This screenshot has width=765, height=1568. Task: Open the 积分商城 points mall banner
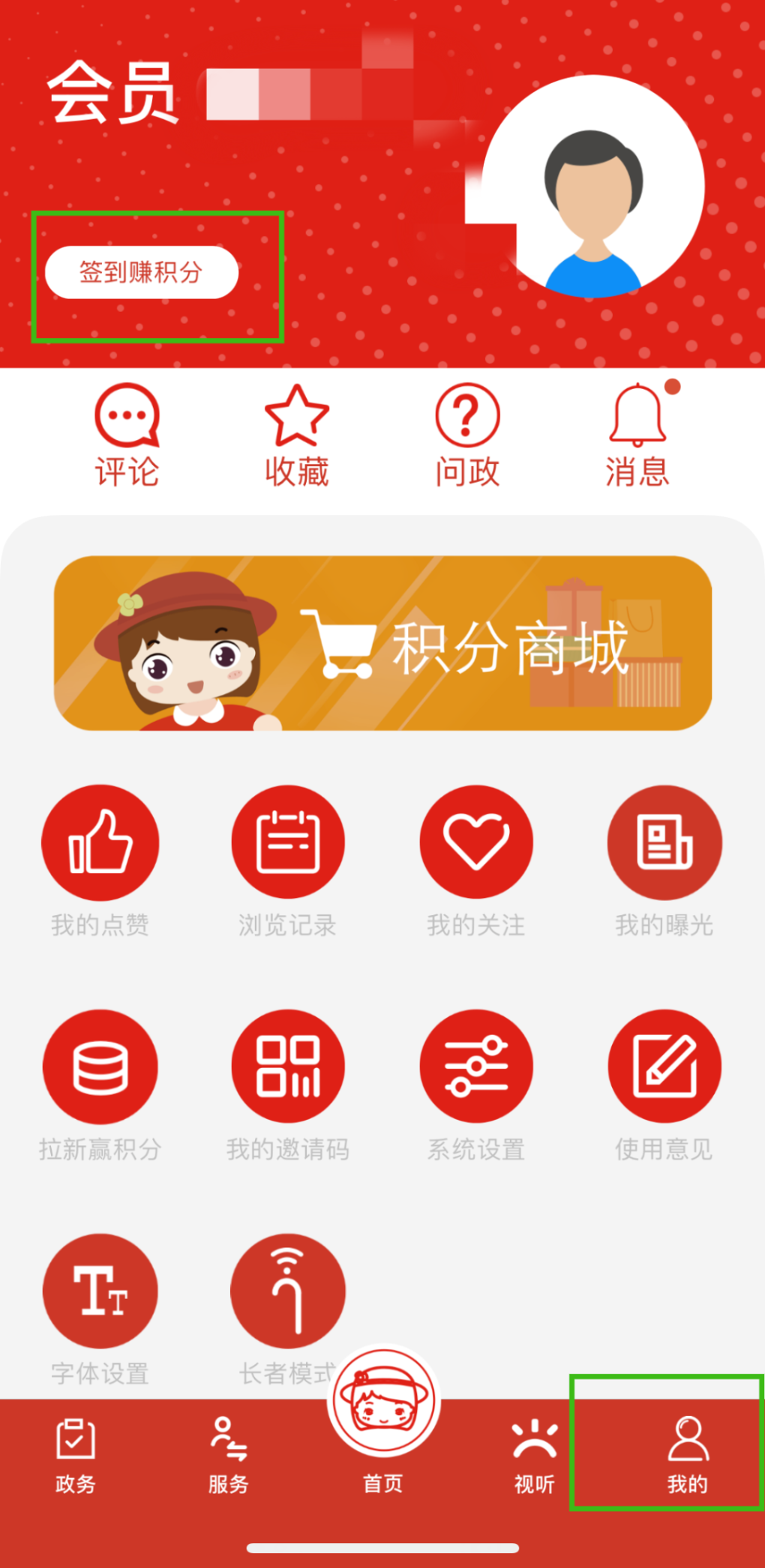coord(382,643)
